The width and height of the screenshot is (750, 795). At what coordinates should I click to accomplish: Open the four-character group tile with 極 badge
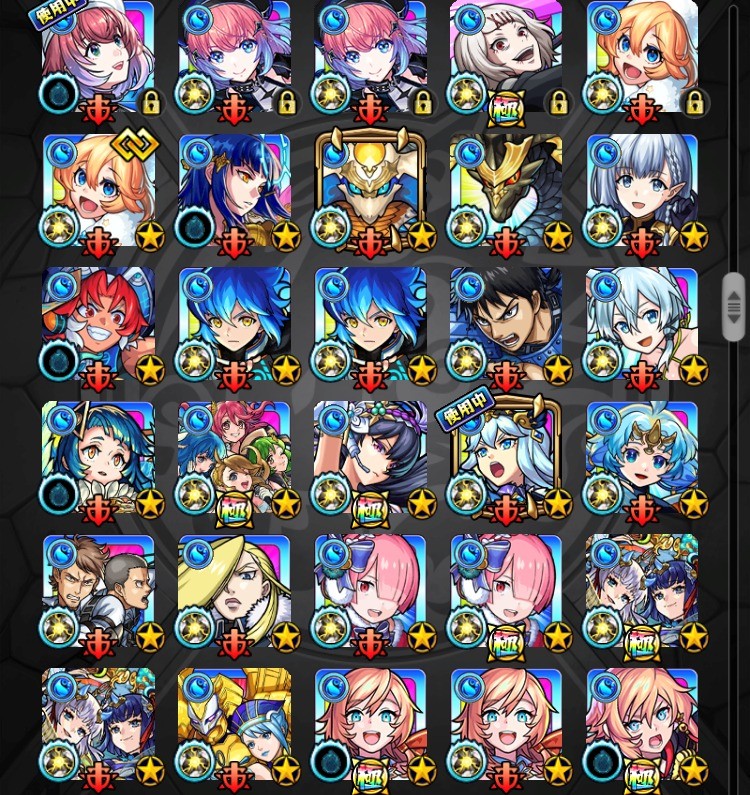[234, 459]
